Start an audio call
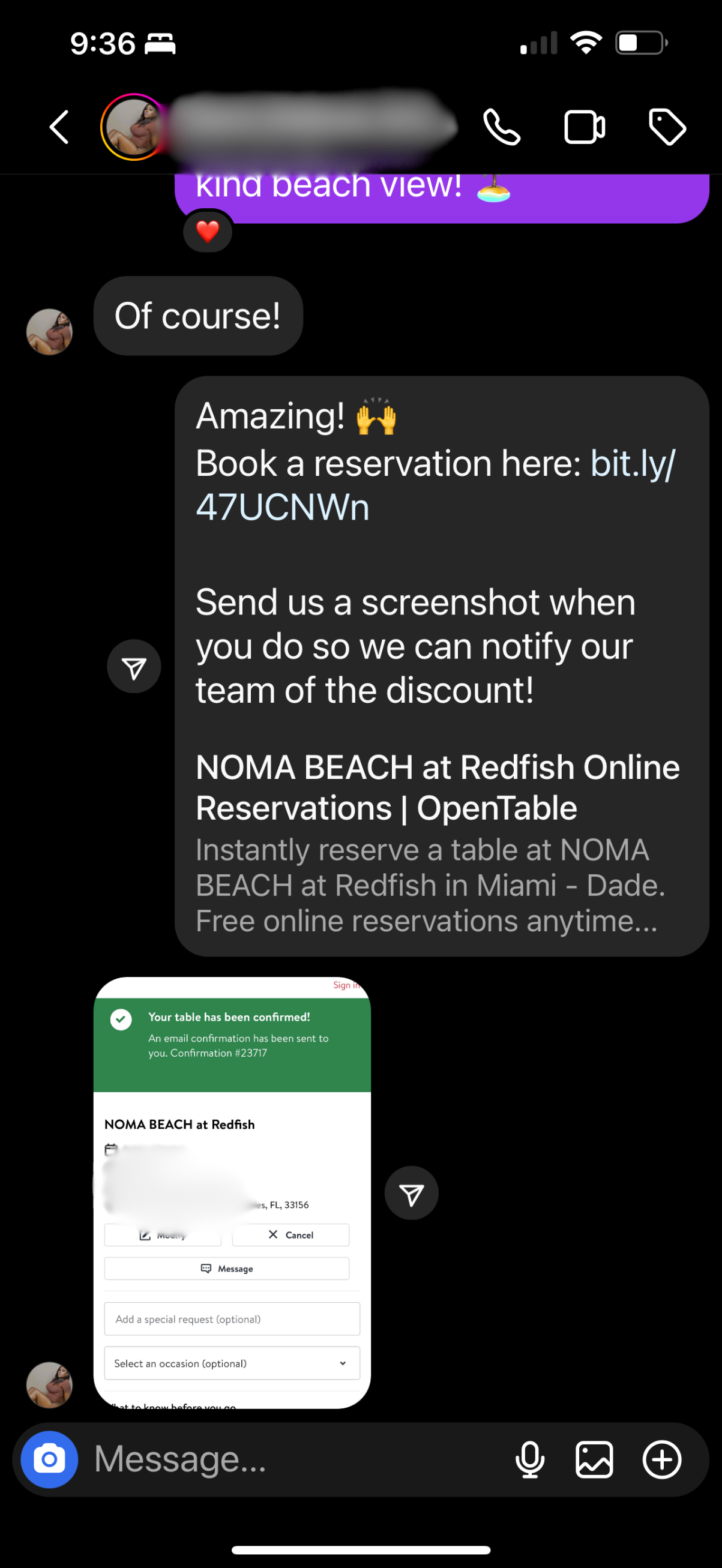 501,127
